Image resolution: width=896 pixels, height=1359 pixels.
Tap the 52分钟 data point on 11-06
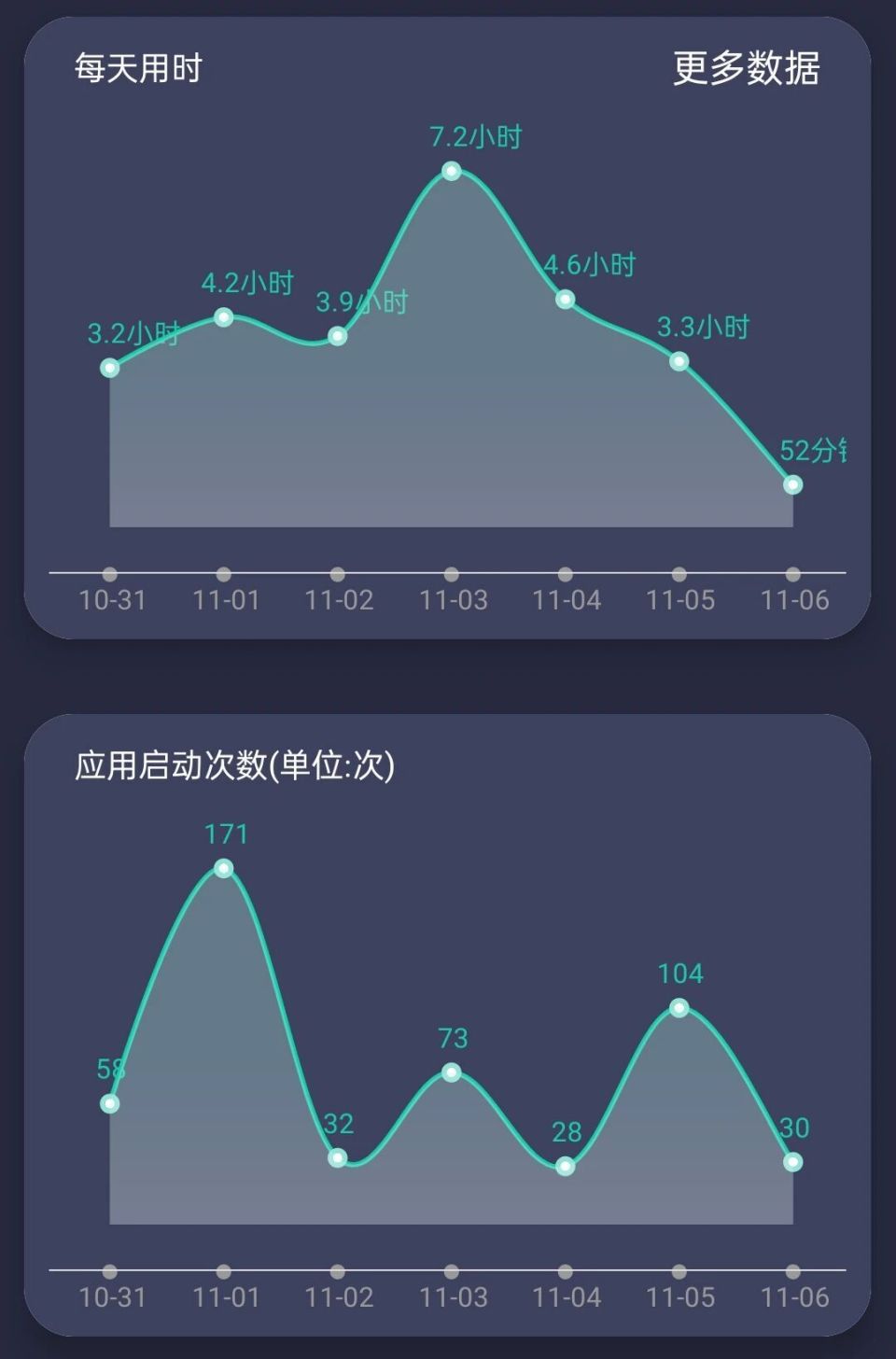click(x=792, y=483)
